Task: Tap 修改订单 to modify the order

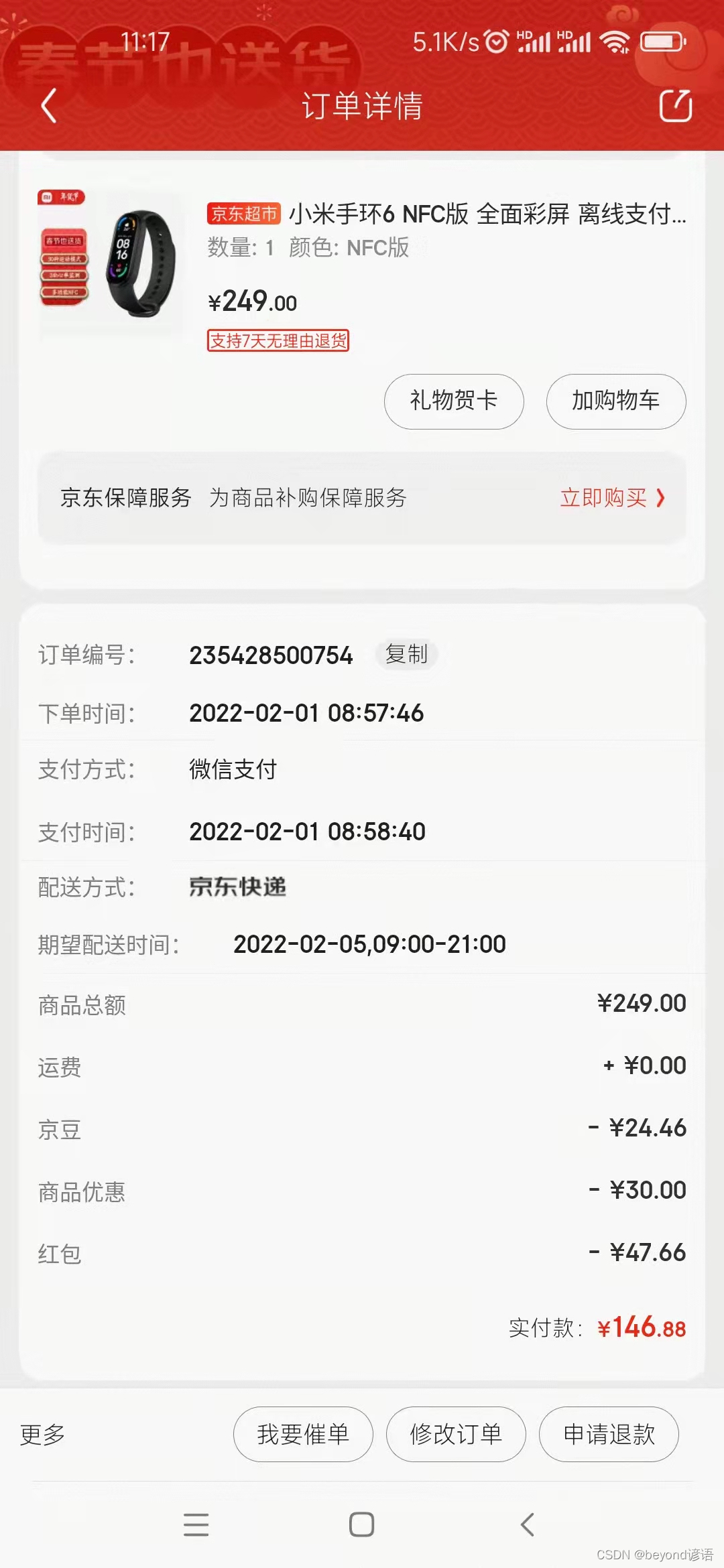Action: click(x=455, y=1434)
